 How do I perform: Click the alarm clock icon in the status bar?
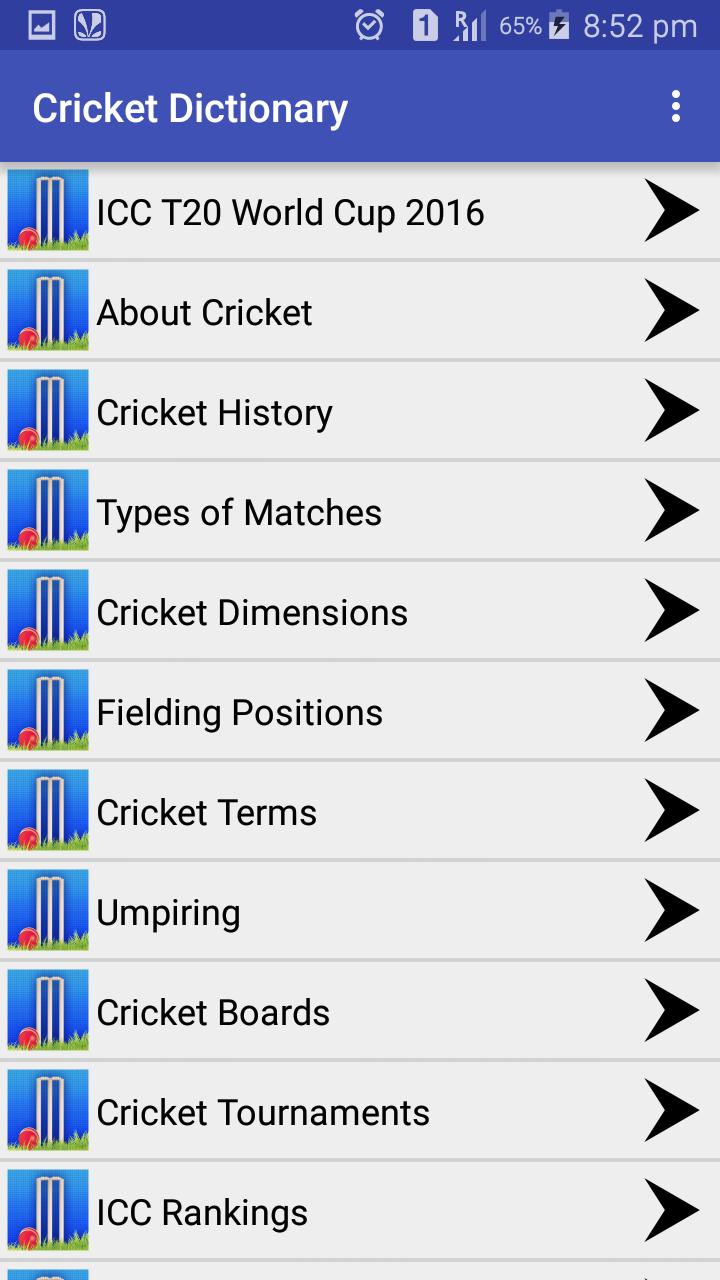[368, 25]
